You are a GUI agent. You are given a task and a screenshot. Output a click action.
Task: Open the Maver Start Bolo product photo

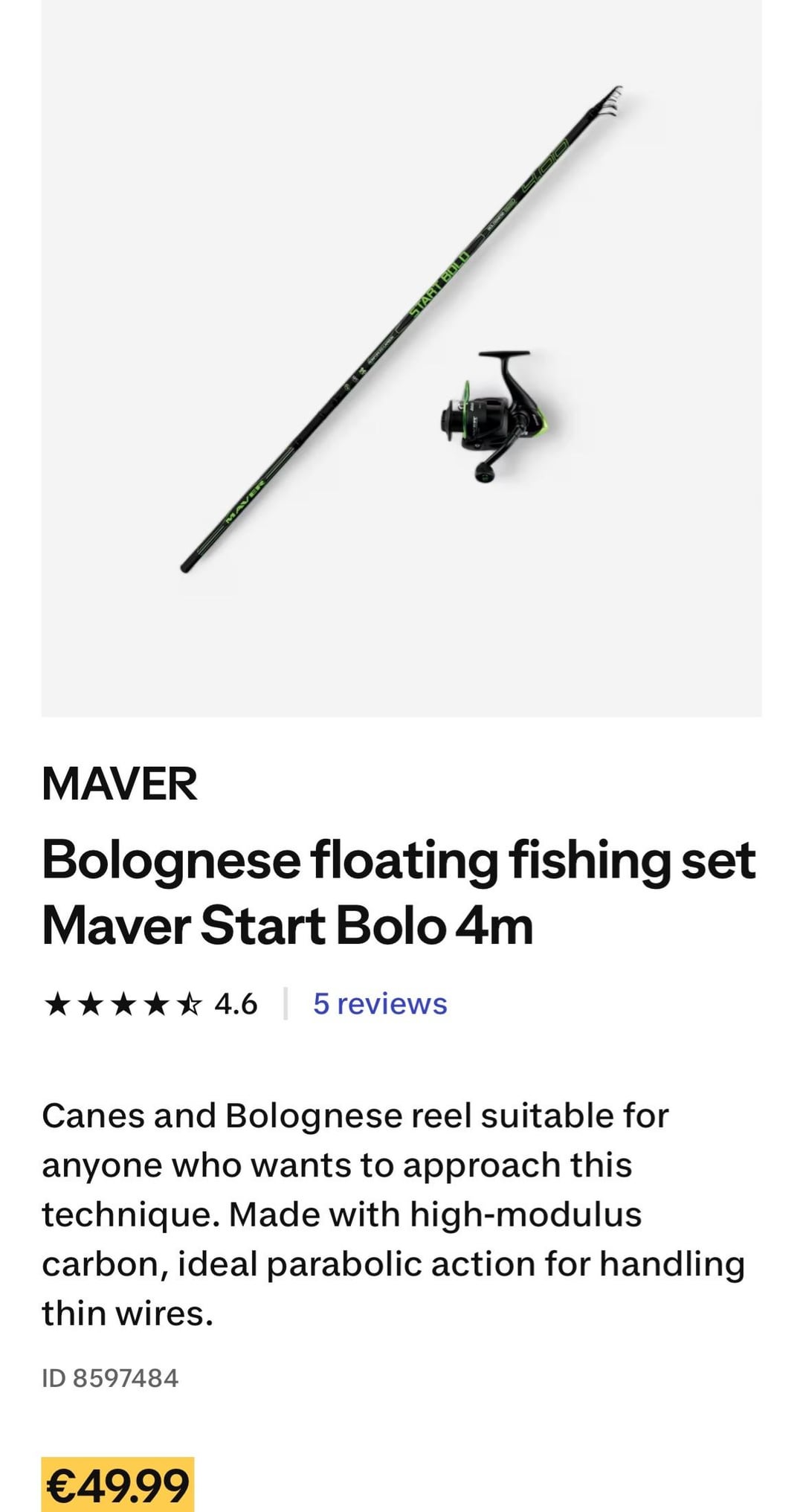tap(401, 357)
